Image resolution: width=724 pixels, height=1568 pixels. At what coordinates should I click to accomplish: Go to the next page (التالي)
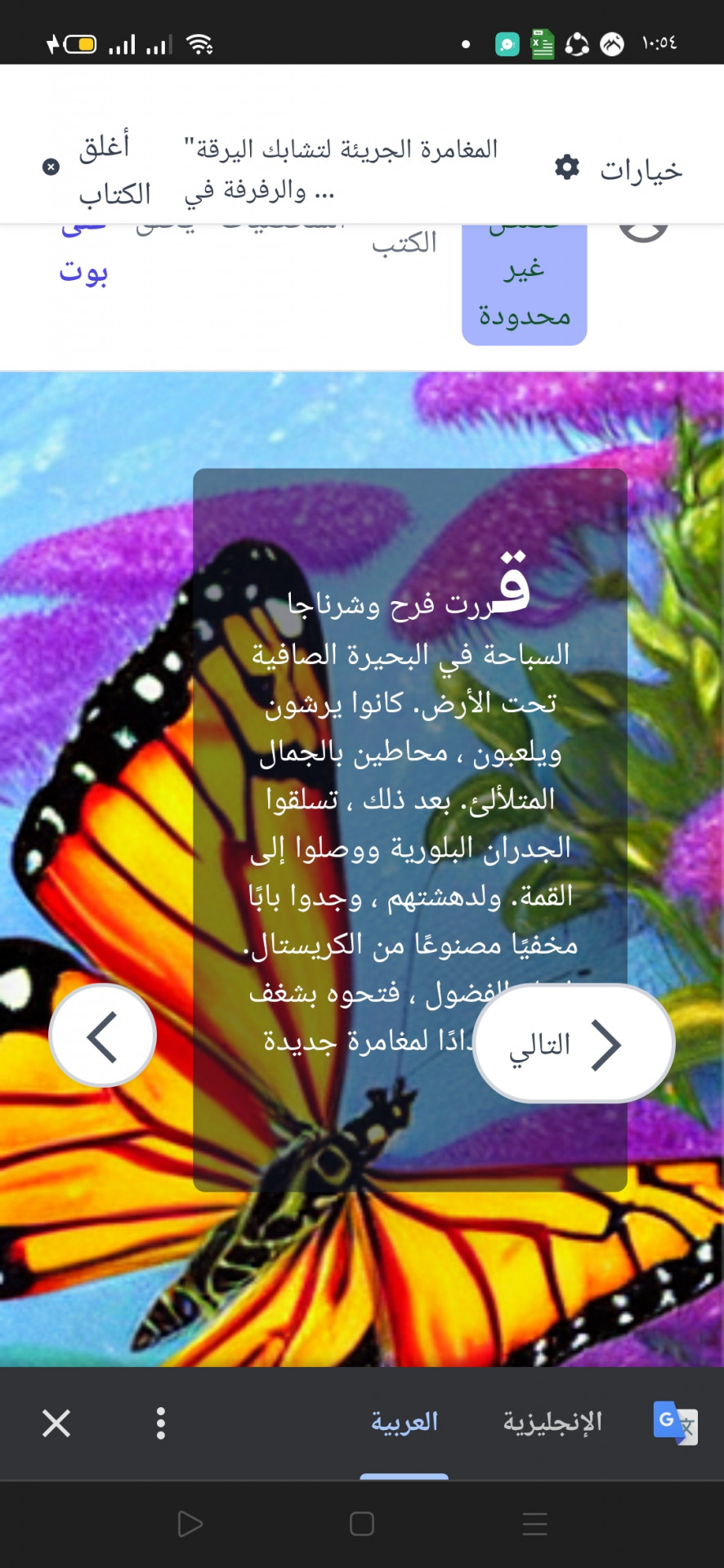coord(574,1043)
